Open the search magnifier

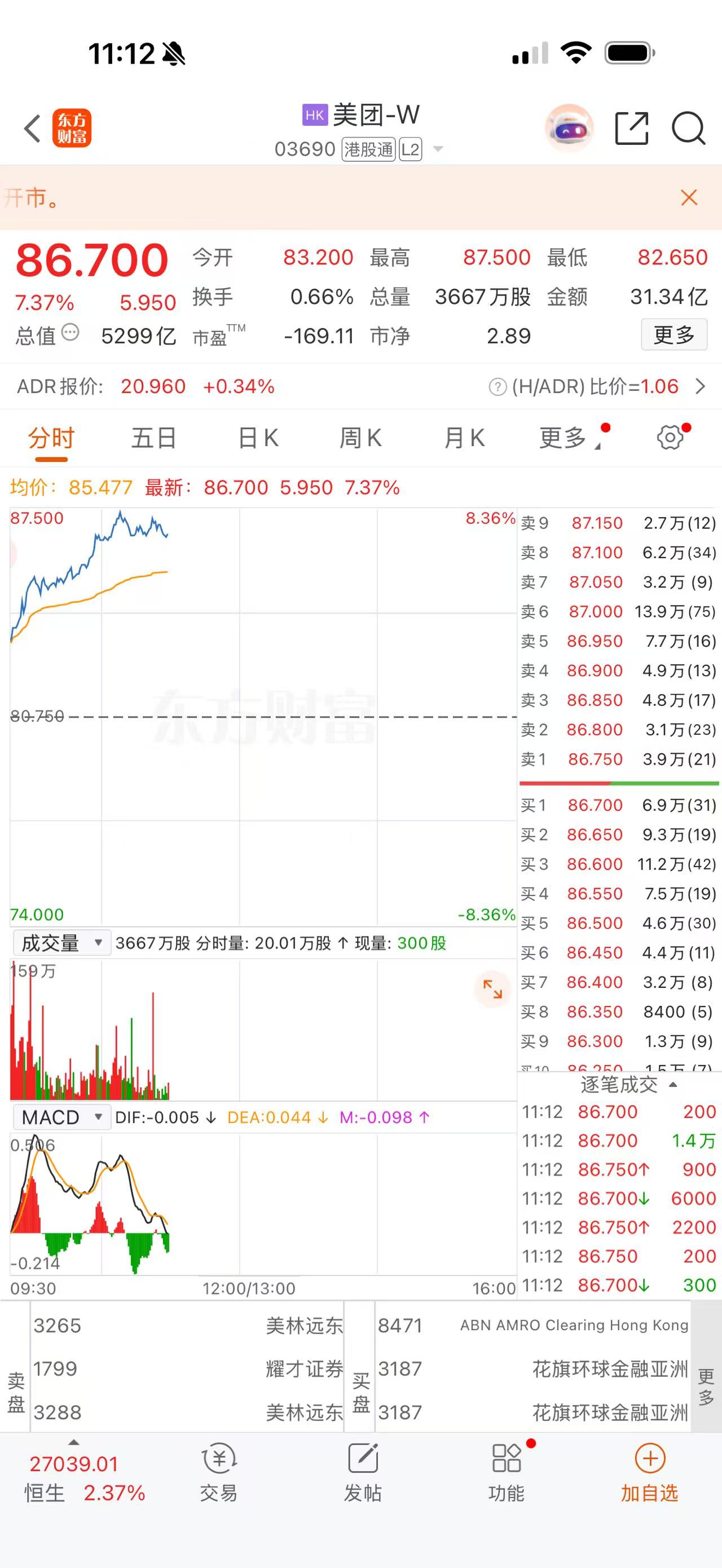pyautogui.click(x=688, y=129)
